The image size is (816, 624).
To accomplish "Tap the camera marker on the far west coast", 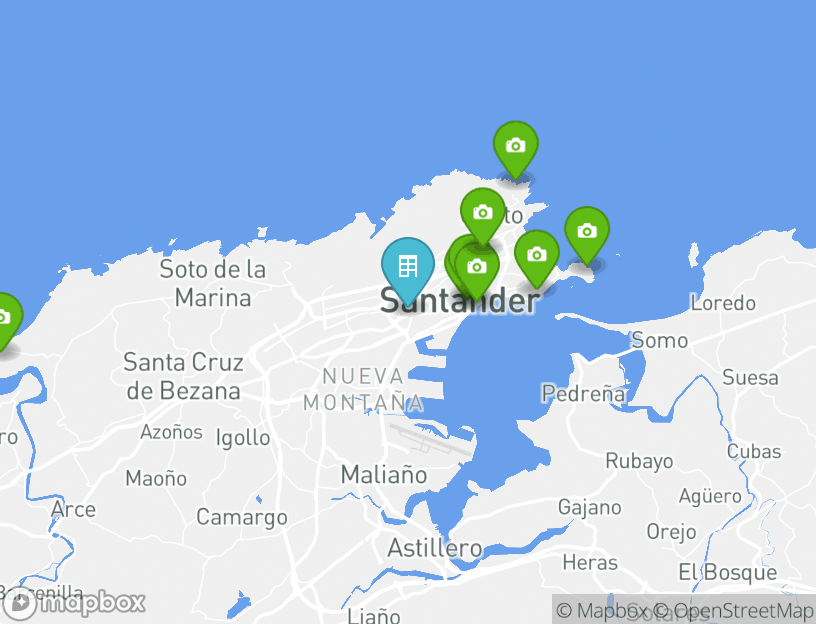I will tap(4, 318).
